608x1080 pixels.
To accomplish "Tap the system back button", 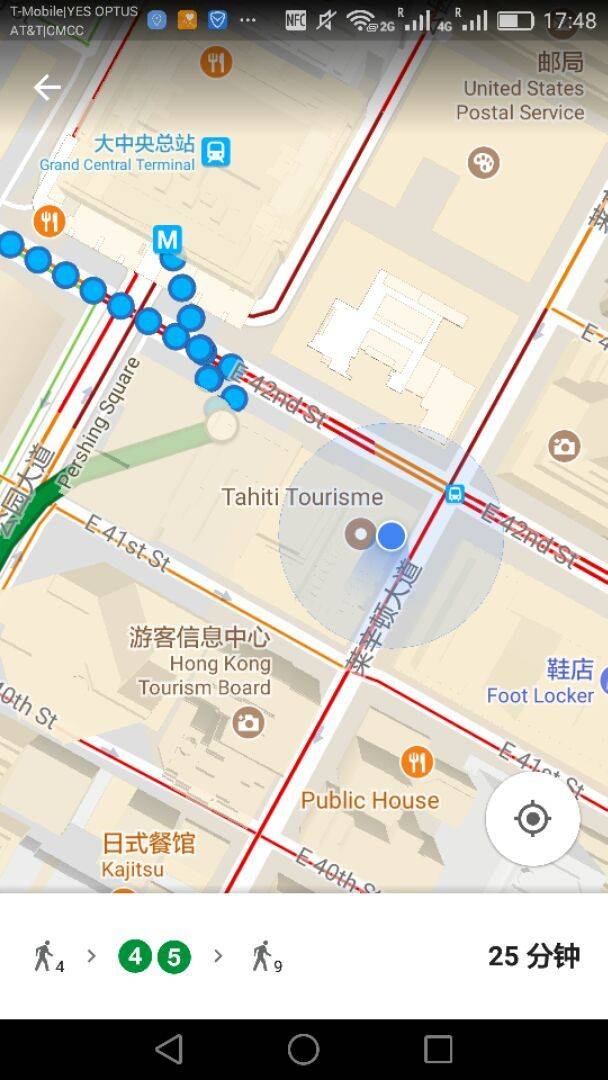I will (169, 1049).
